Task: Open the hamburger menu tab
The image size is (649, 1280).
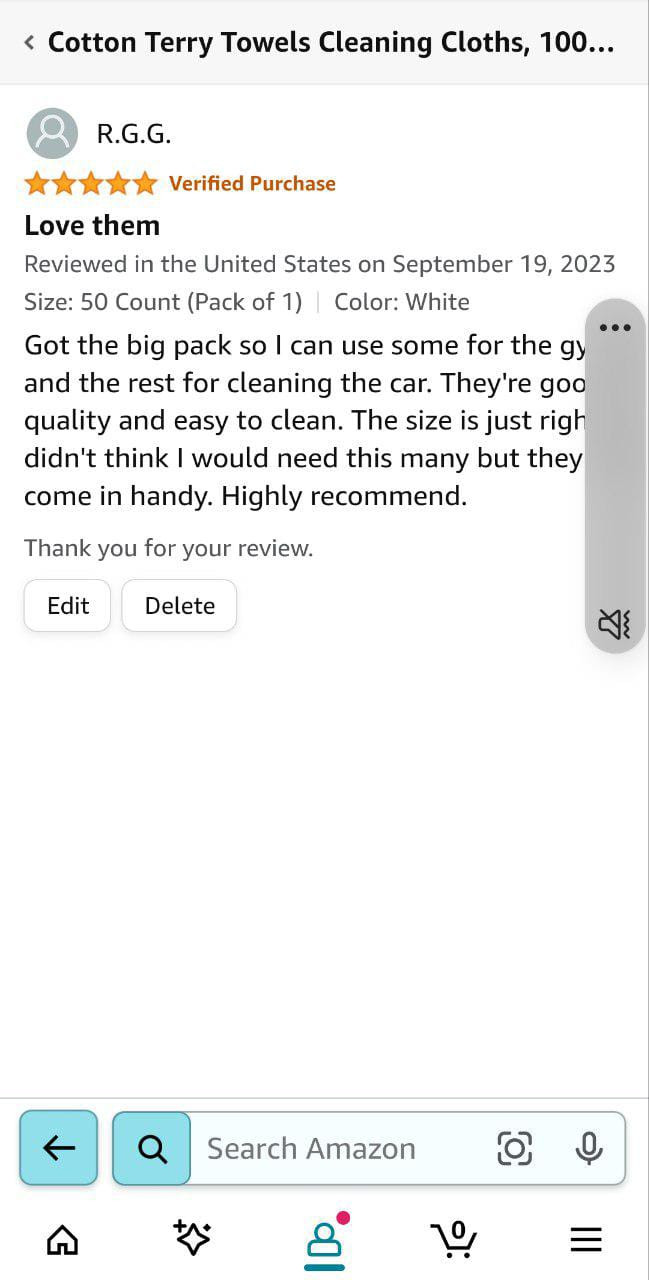Action: (586, 1240)
